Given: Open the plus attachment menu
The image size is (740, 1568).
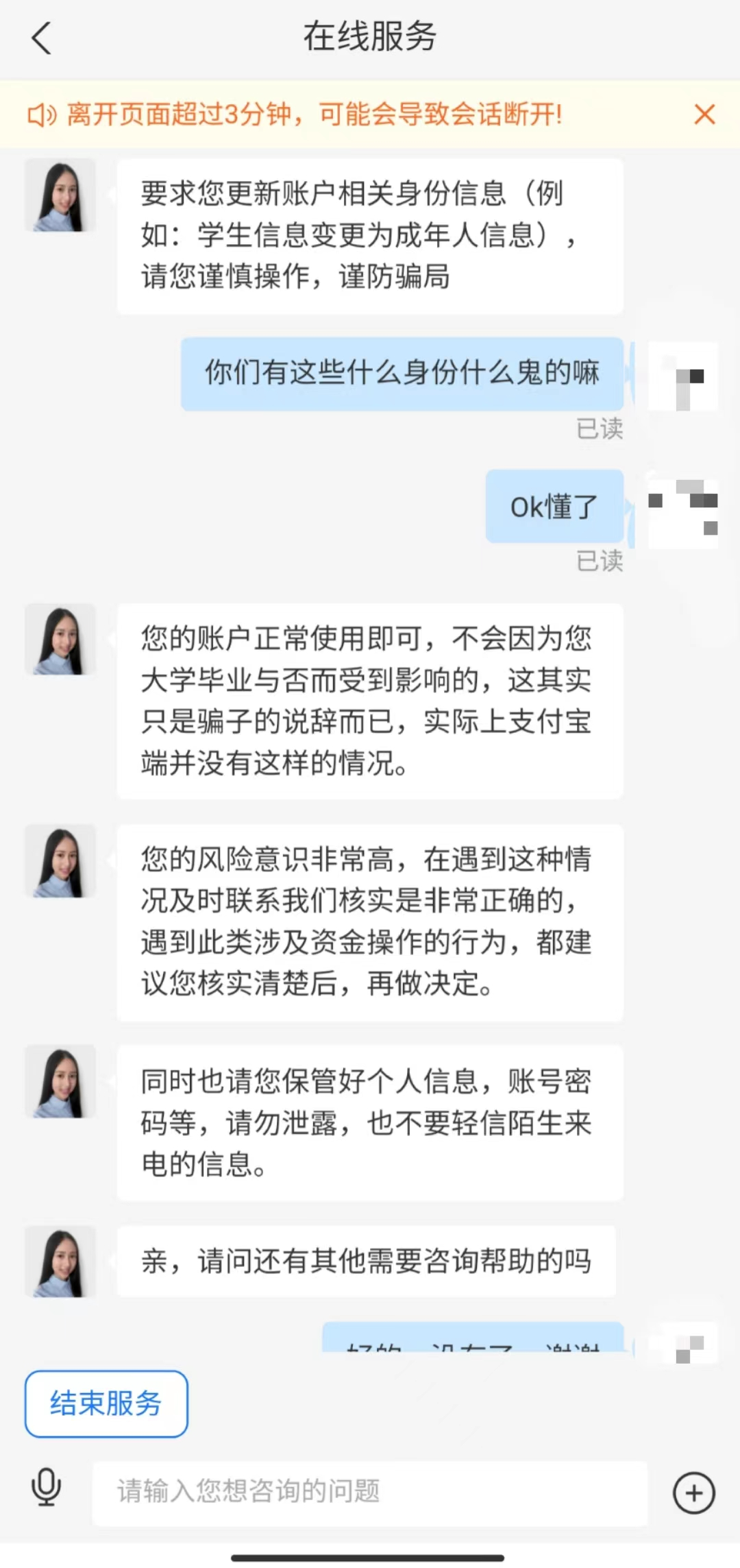Looking at the screenshot, I should pos(693,1493).
